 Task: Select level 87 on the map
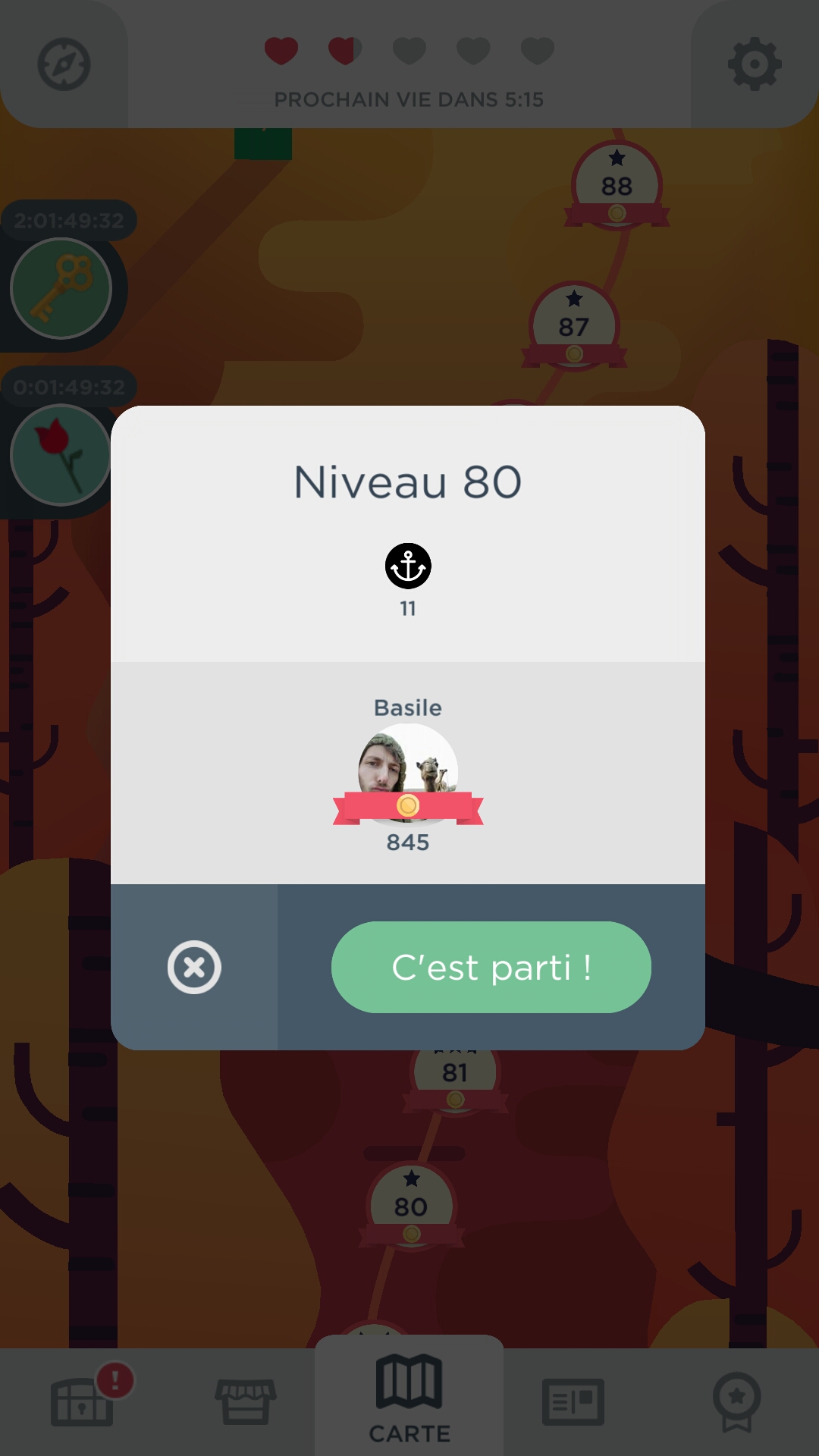click(574, 325)
